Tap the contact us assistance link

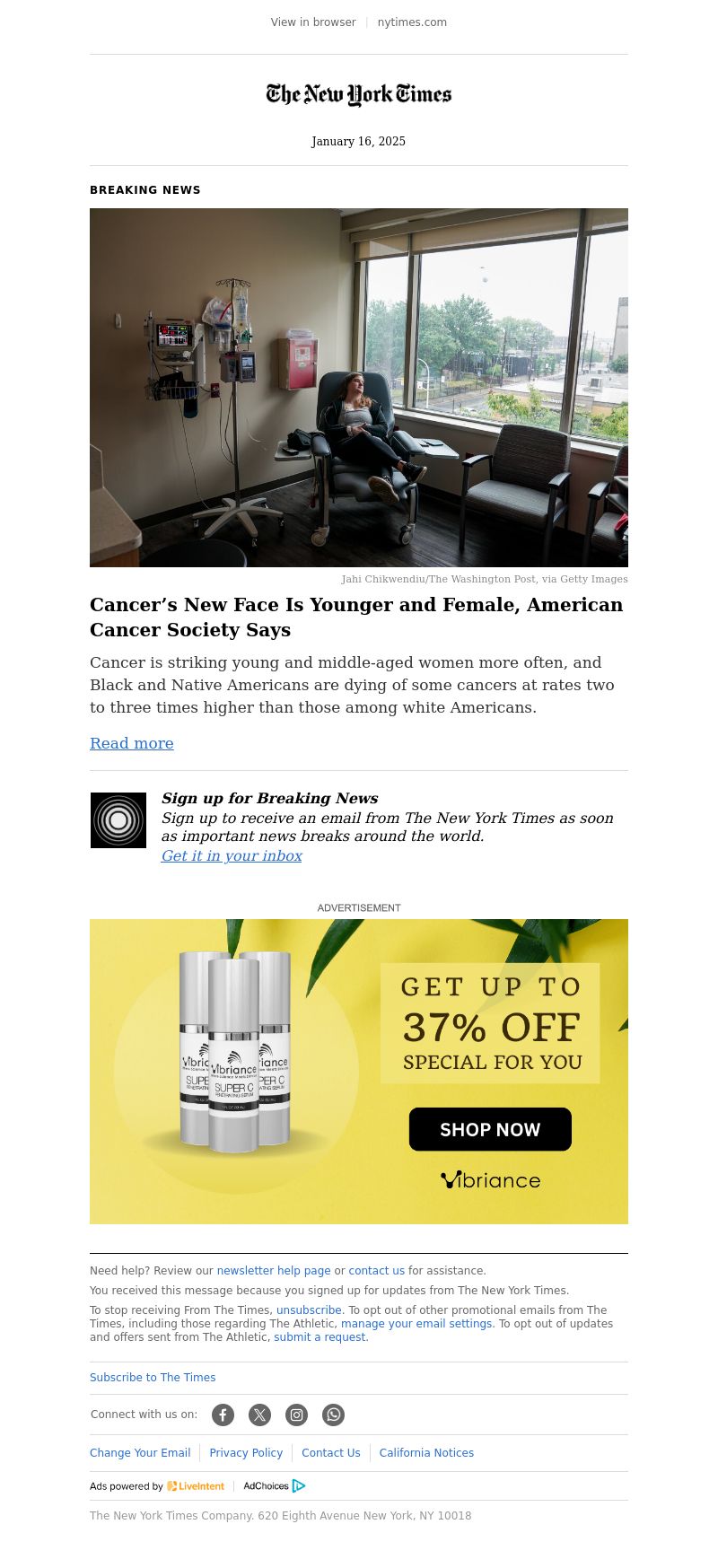click(376, 1271)
